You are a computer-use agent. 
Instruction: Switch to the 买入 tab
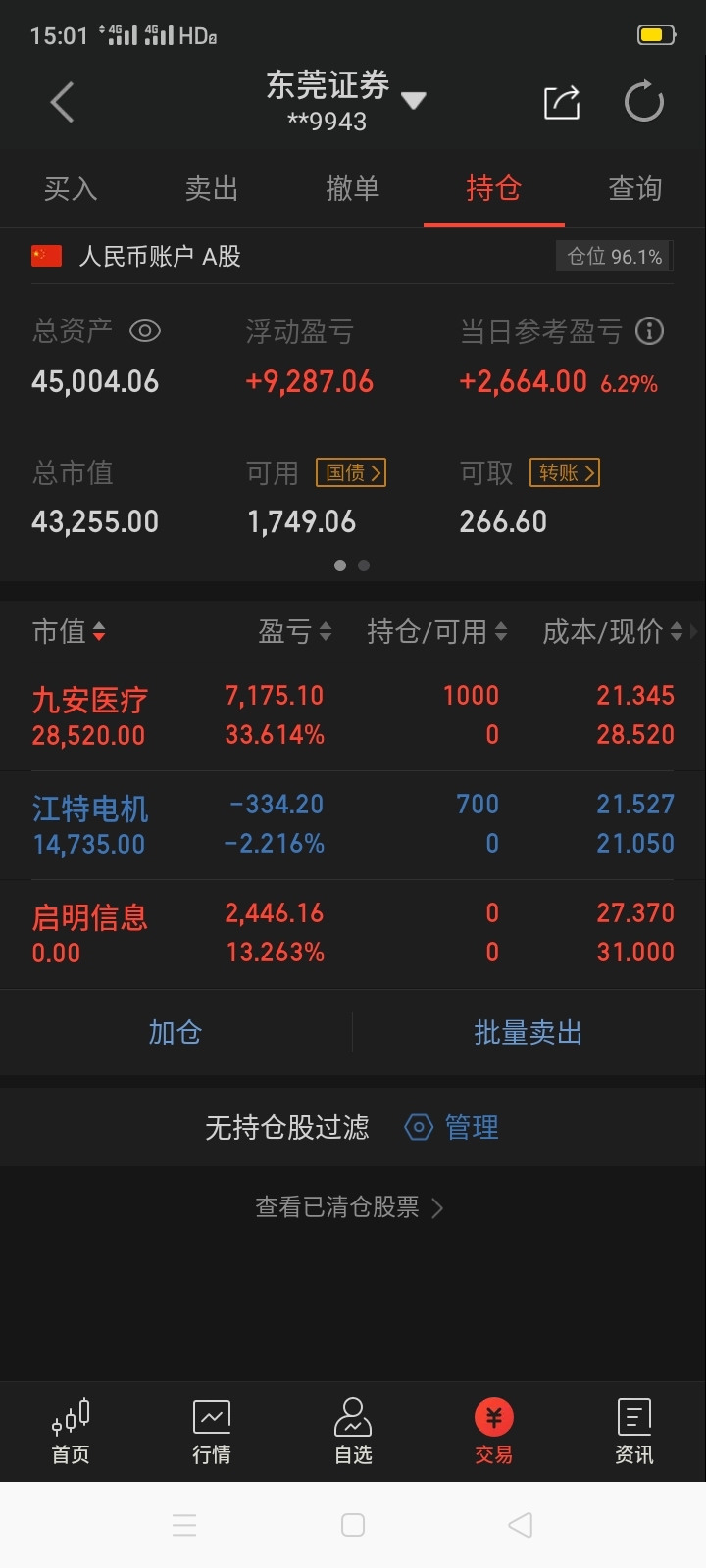[71, 188]
